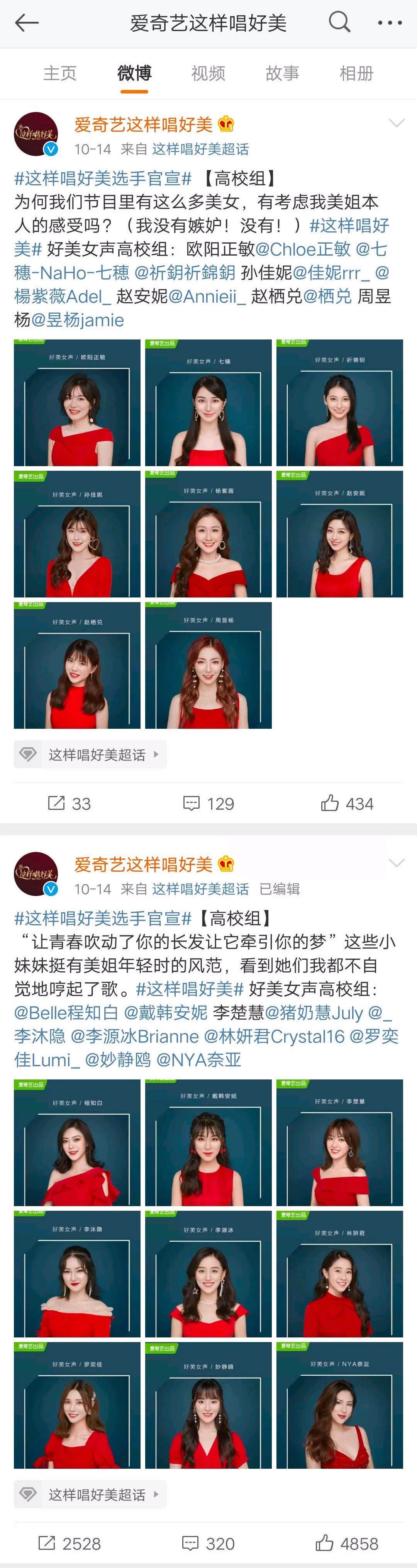
Task: Open the 320 comments on the second post
Action: 208,1543
